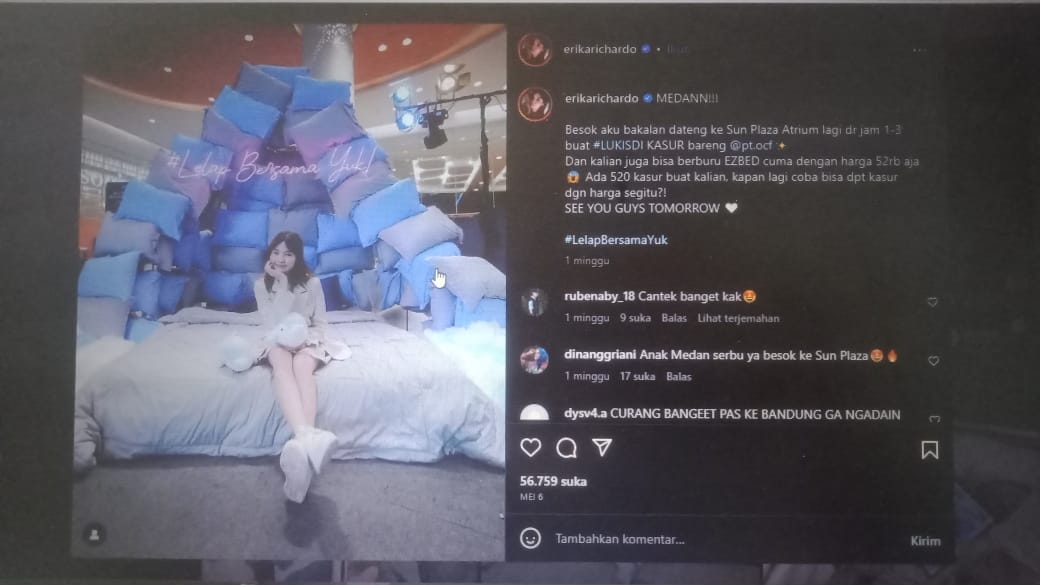The image size is (1040, 585).
Task: Open the comment bubble icon
Action: [x=566, y=448]
